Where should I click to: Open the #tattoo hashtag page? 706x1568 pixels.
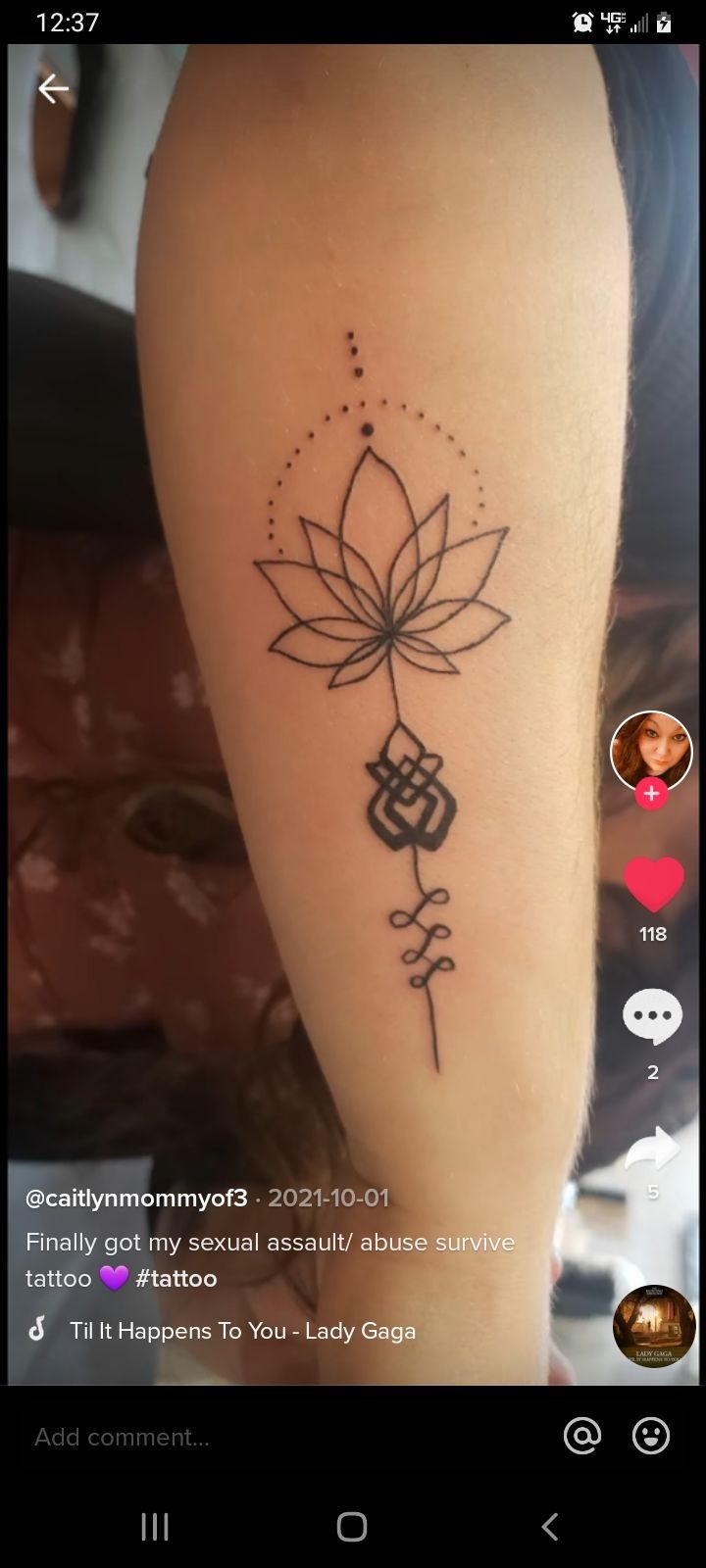click(x=176, y=1278)
